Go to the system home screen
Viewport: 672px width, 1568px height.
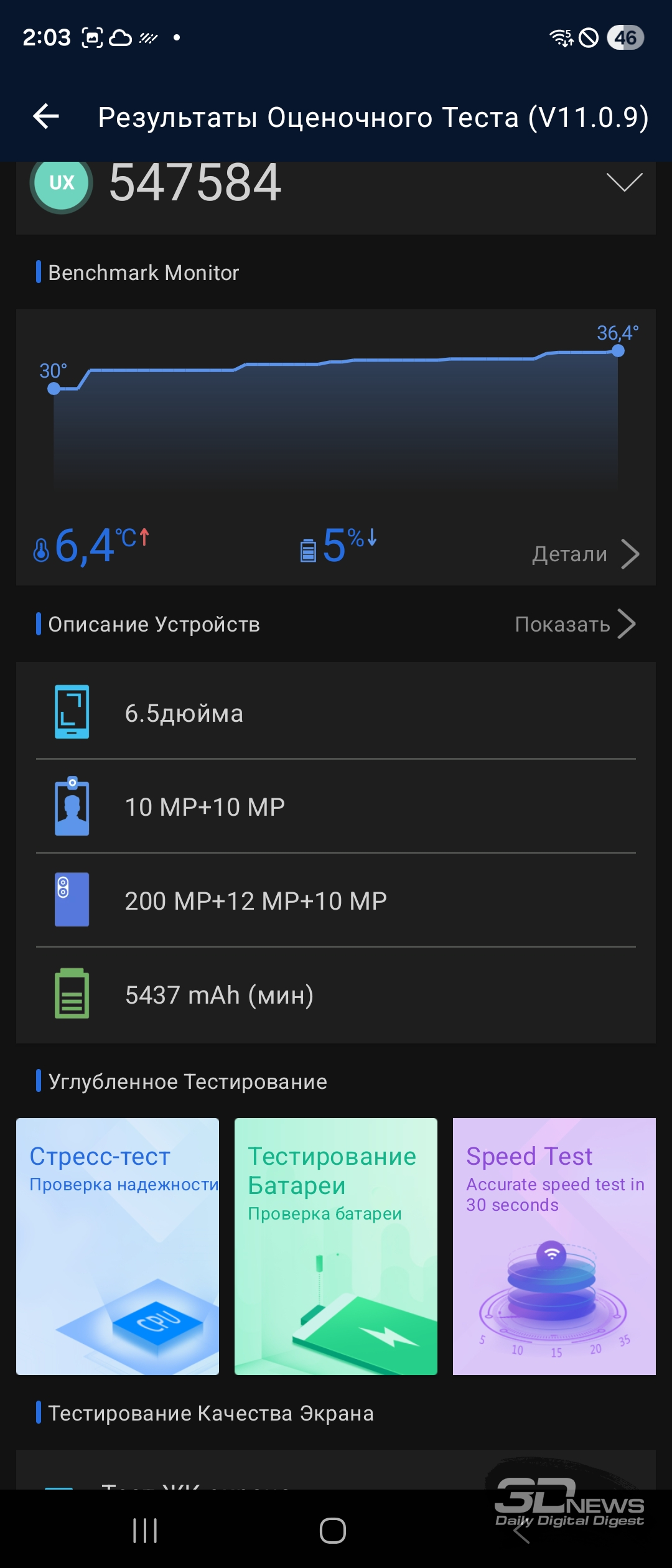pyautogui.click(x=333, y=1530)
